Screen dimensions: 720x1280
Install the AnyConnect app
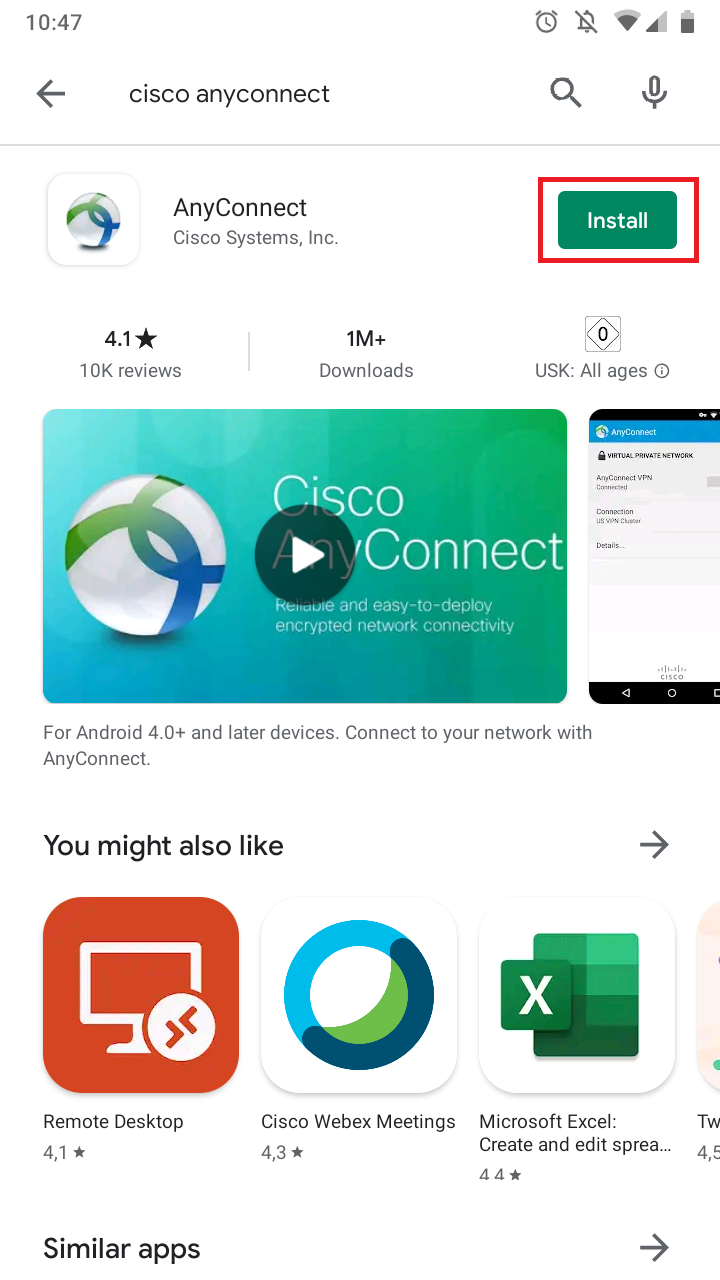617,221
